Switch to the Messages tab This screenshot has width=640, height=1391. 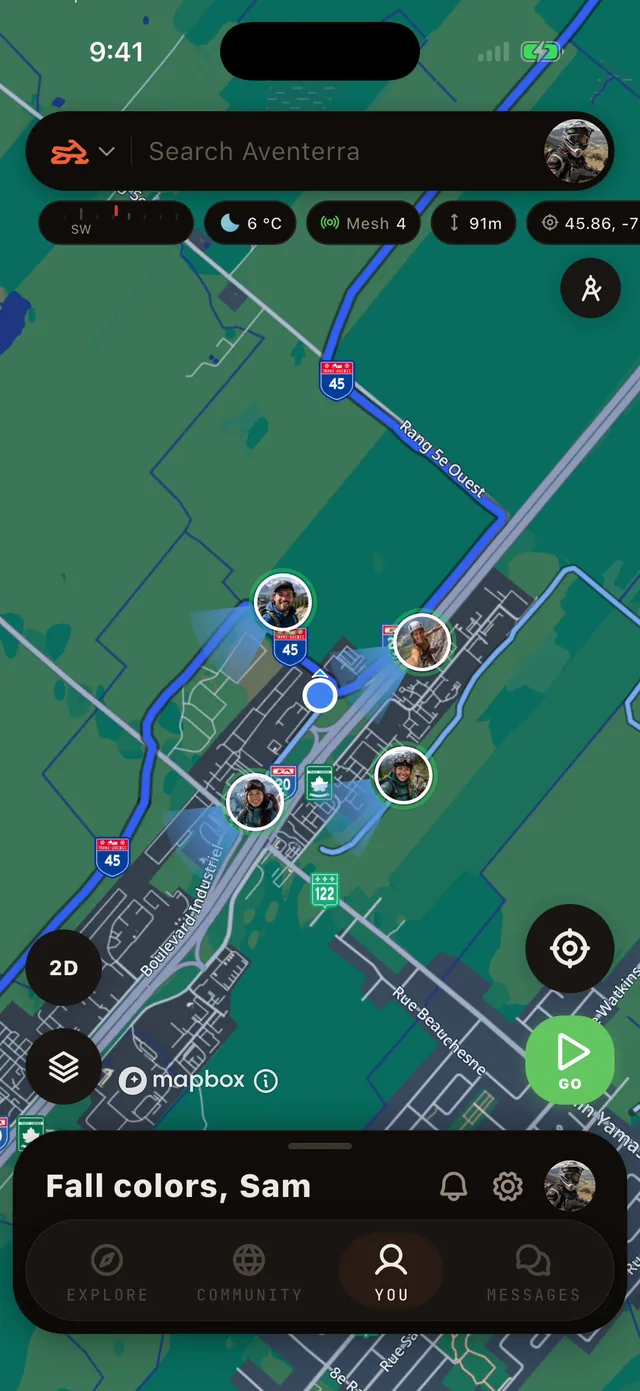point(533,1272)
